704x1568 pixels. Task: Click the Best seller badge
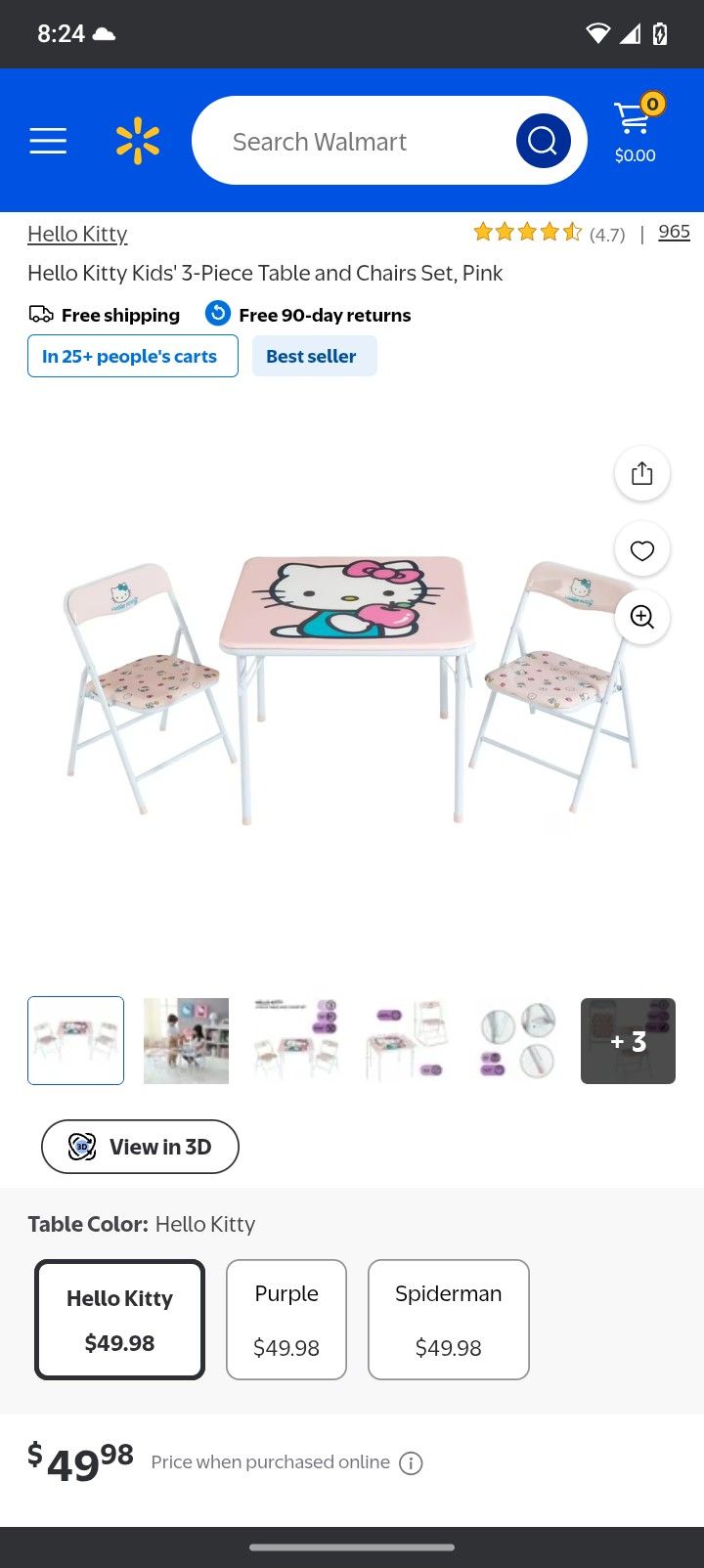(x=314, y=355)
